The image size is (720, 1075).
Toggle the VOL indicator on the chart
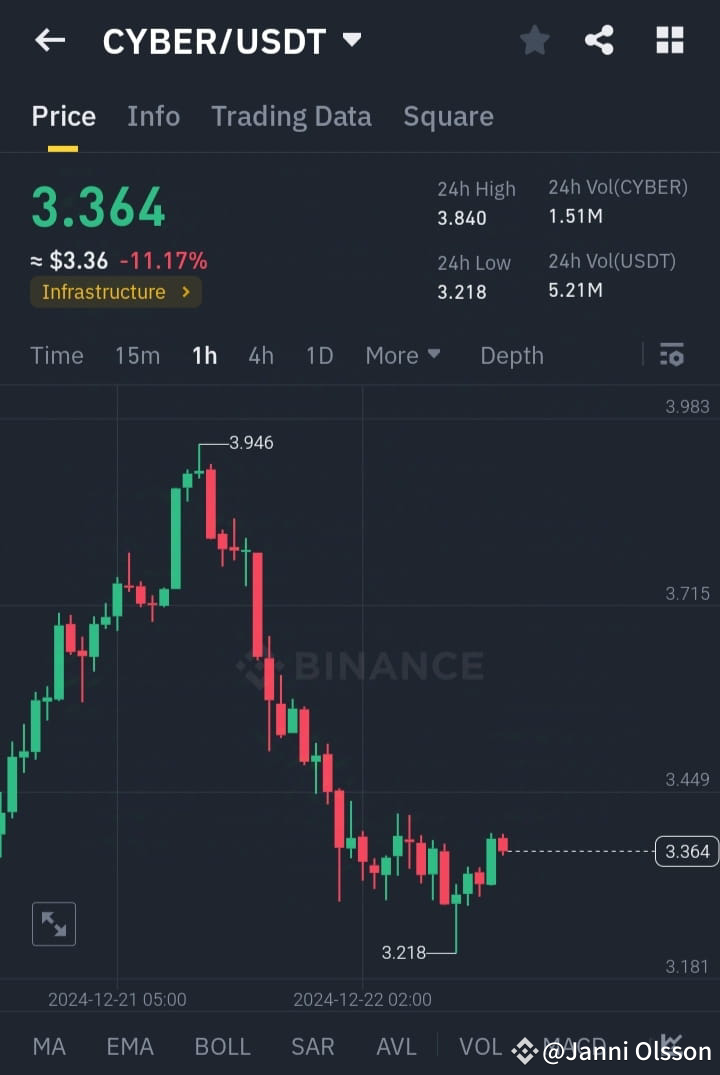481,1046
